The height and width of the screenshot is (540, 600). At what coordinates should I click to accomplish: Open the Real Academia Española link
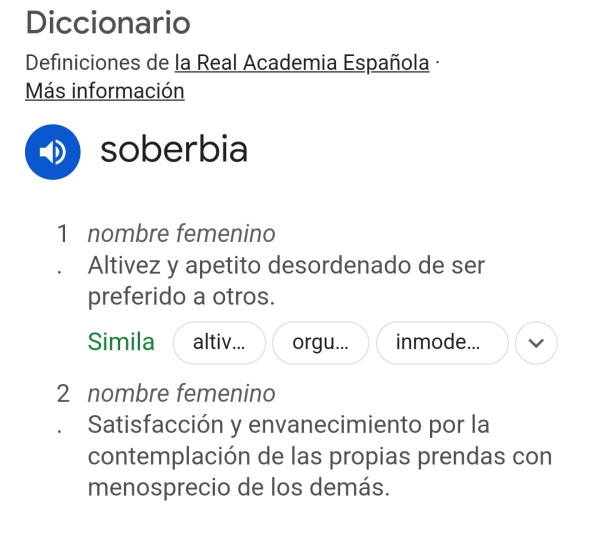pos(301,63)
